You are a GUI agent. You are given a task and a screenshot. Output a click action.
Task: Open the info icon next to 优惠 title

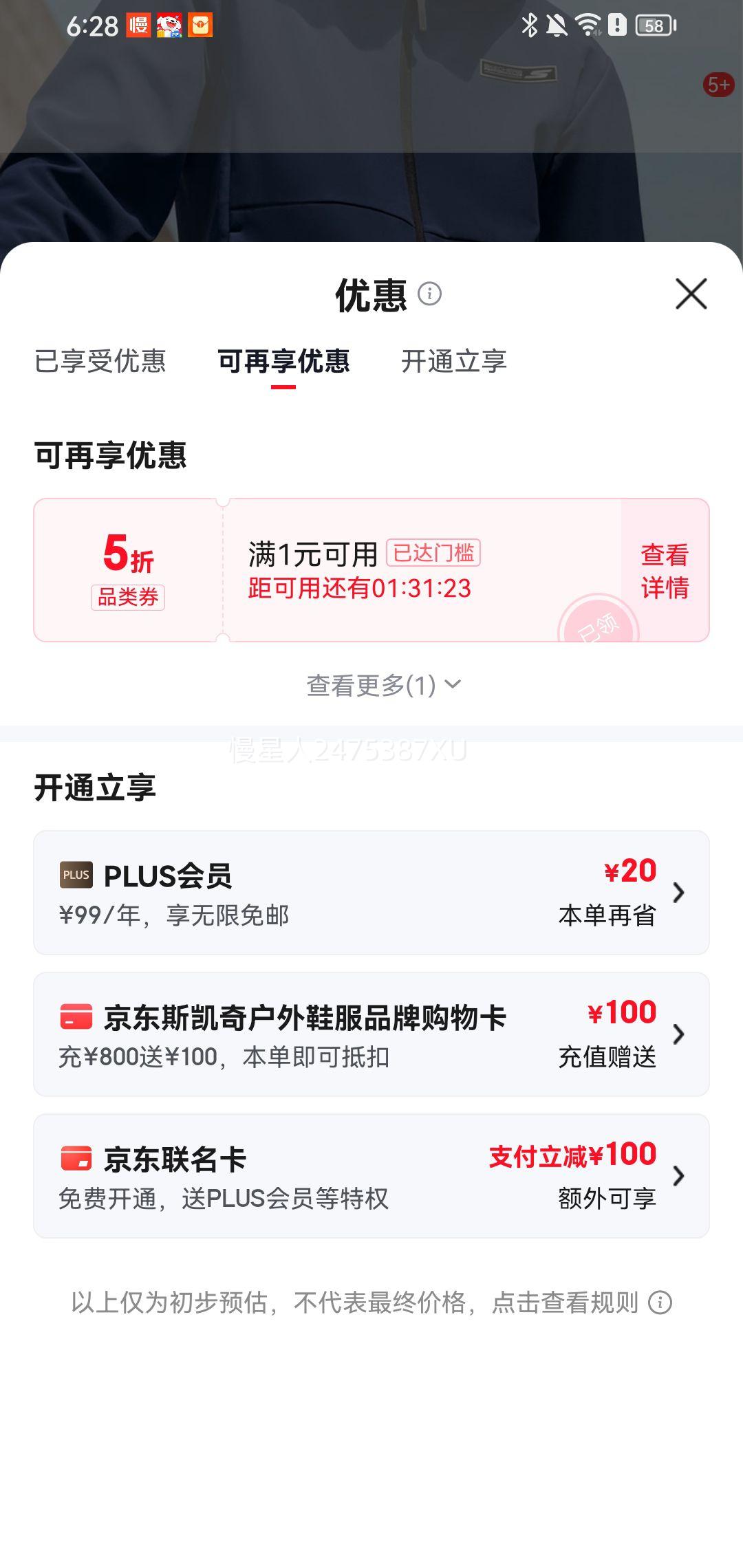pos(431,294)
